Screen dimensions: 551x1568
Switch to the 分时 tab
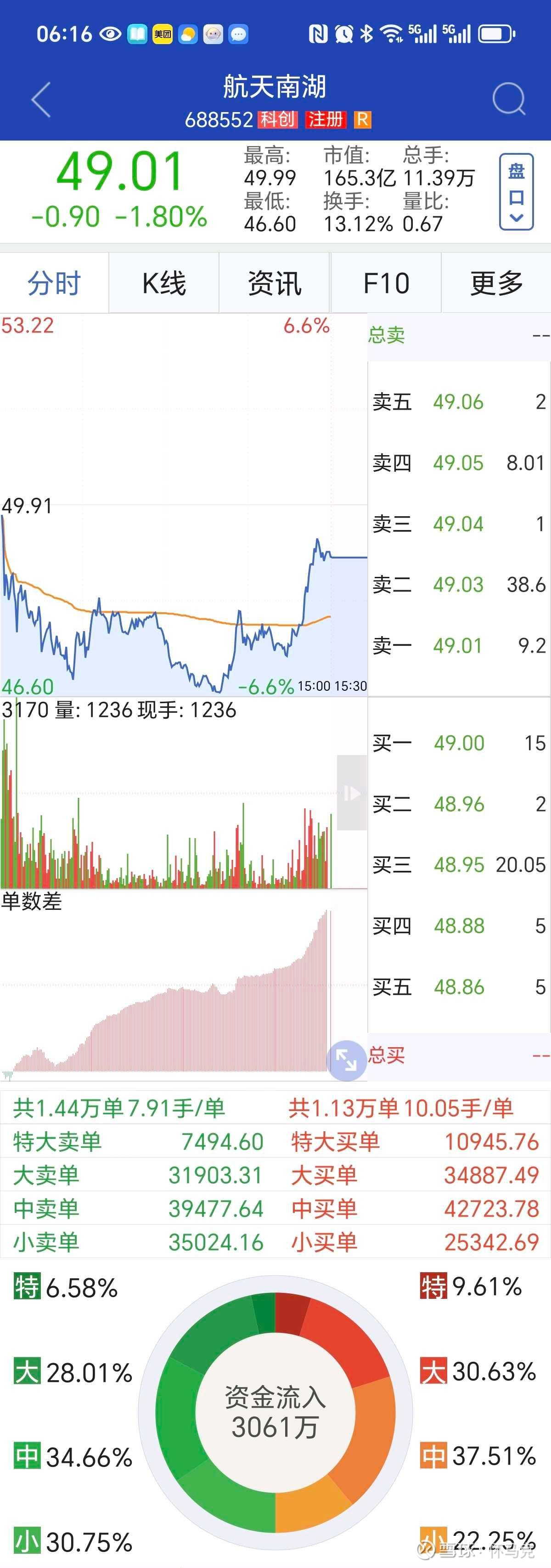54,283
